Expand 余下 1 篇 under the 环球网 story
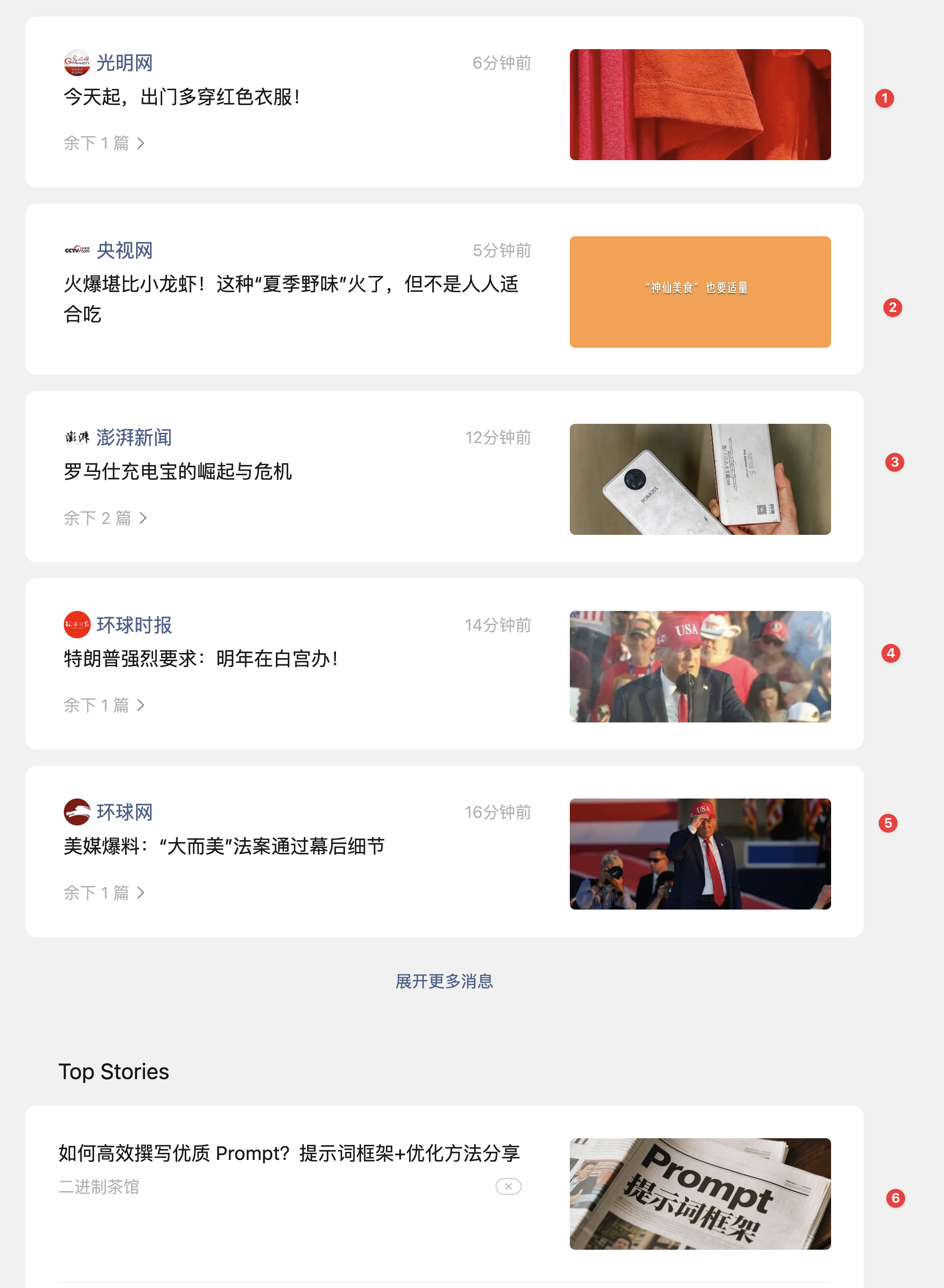The height and width of the screenshot is (1288, 944). pos(104,892)
